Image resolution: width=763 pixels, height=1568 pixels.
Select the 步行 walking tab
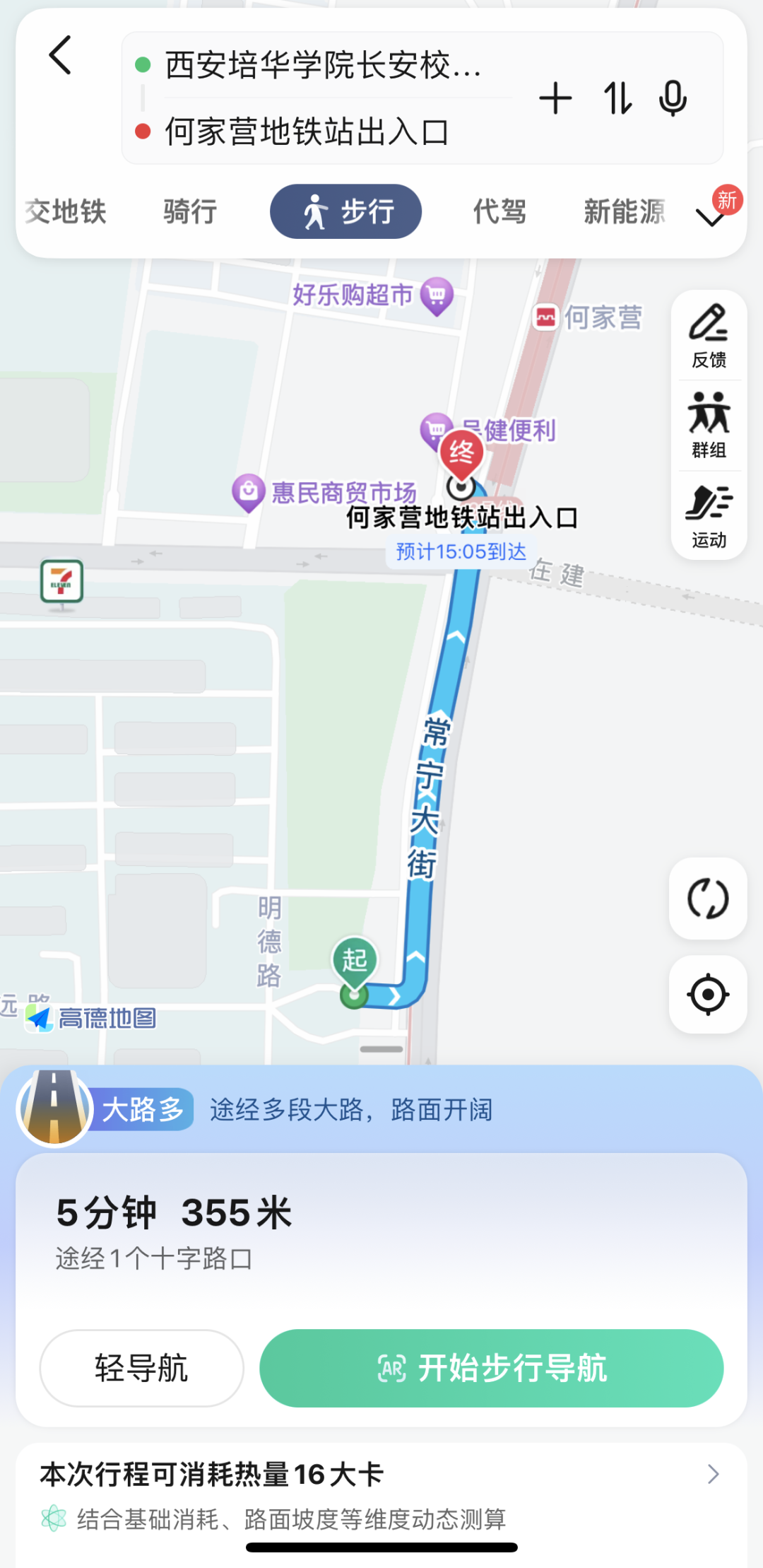[346, 211]
